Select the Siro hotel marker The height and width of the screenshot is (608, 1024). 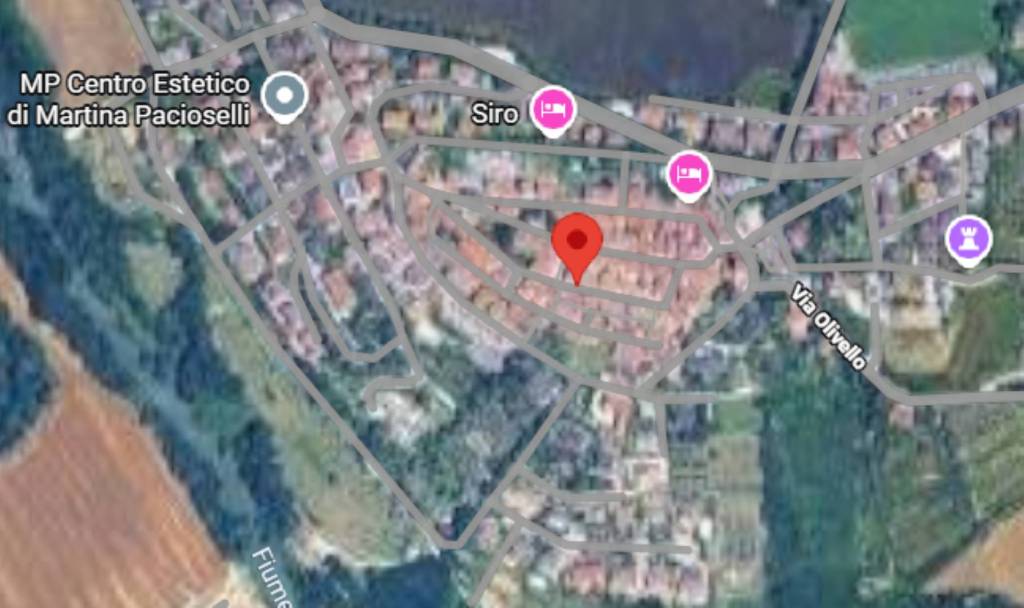pyautogui.click(x=552, y=109)
